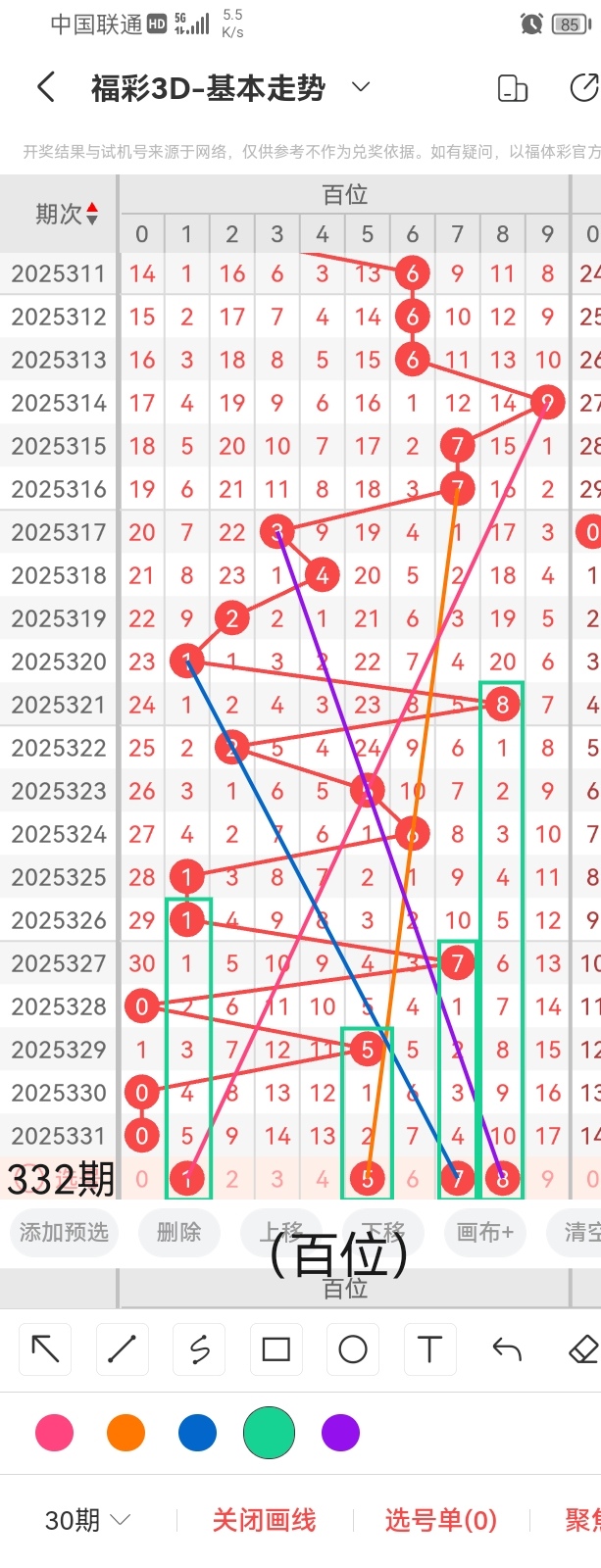Select the curved line tool
Image resolution: width=601 pixels, height=1568 pixels.
pyautogui.click(x=199, y=1349)
